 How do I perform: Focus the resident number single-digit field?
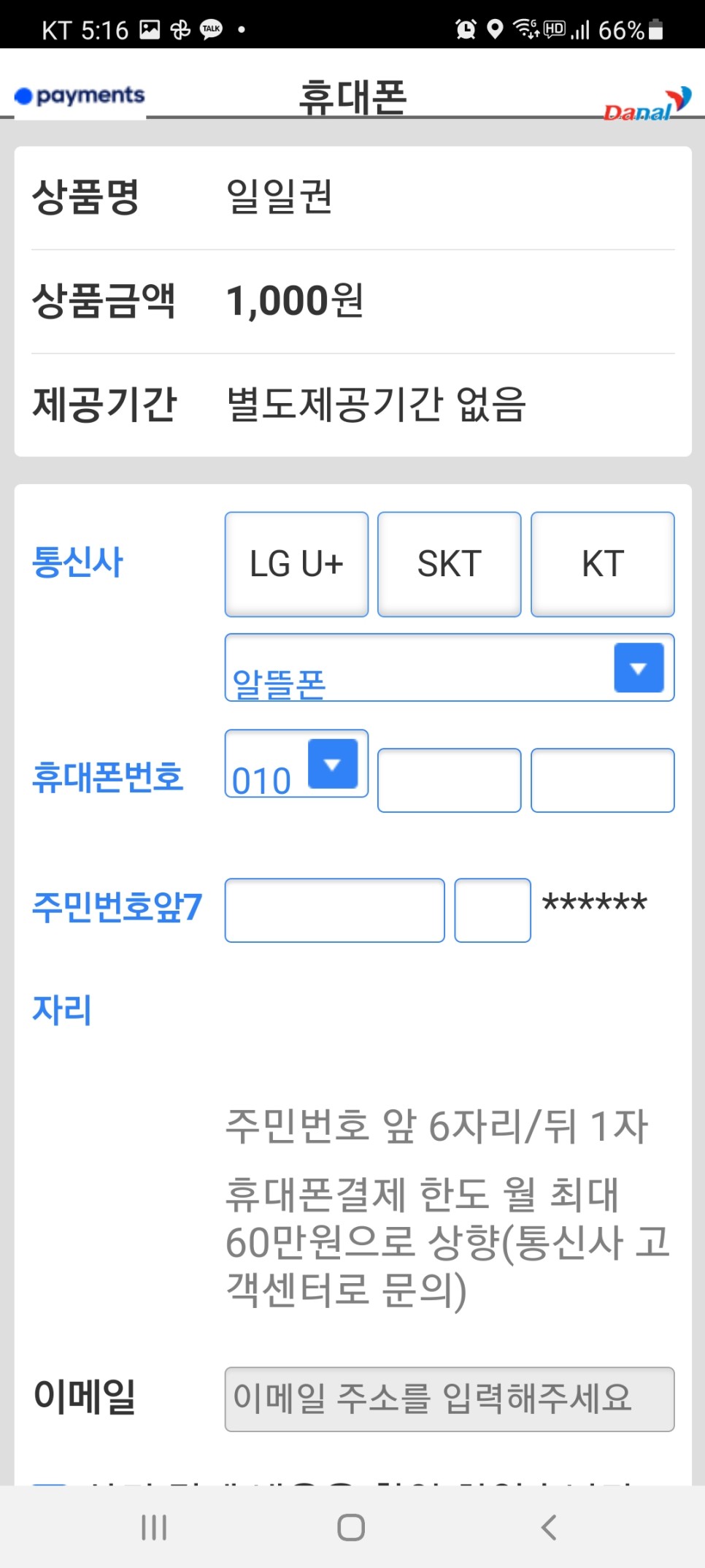click(x=493, y=910)
